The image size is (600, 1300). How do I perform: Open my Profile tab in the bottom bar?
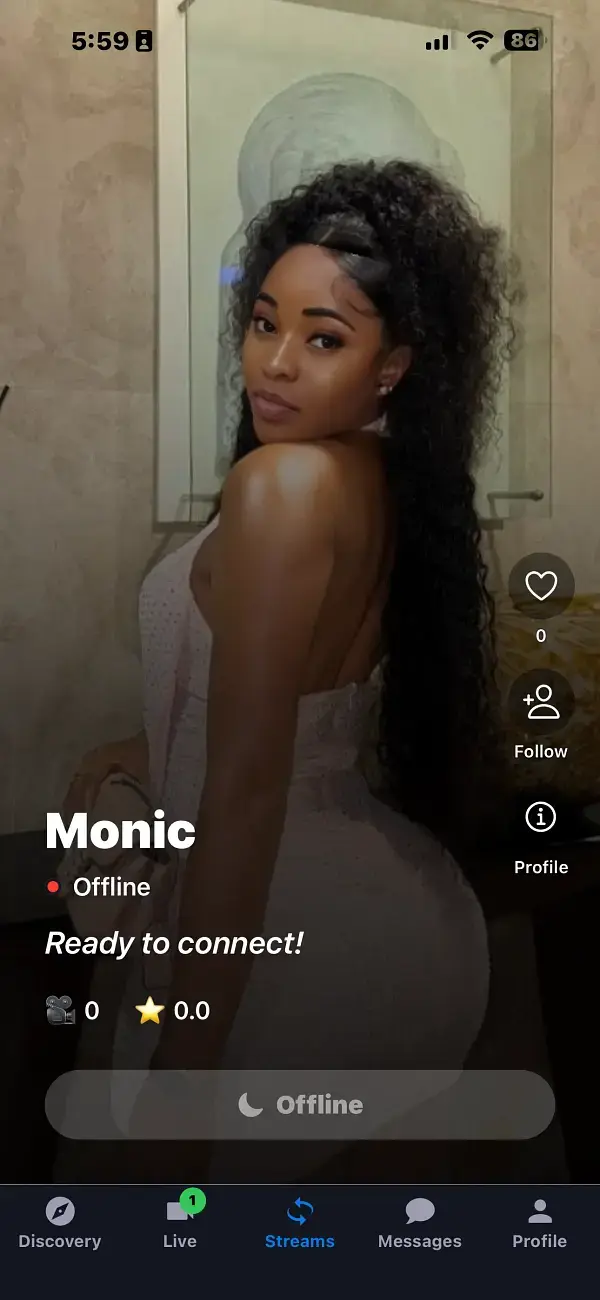540,1224
